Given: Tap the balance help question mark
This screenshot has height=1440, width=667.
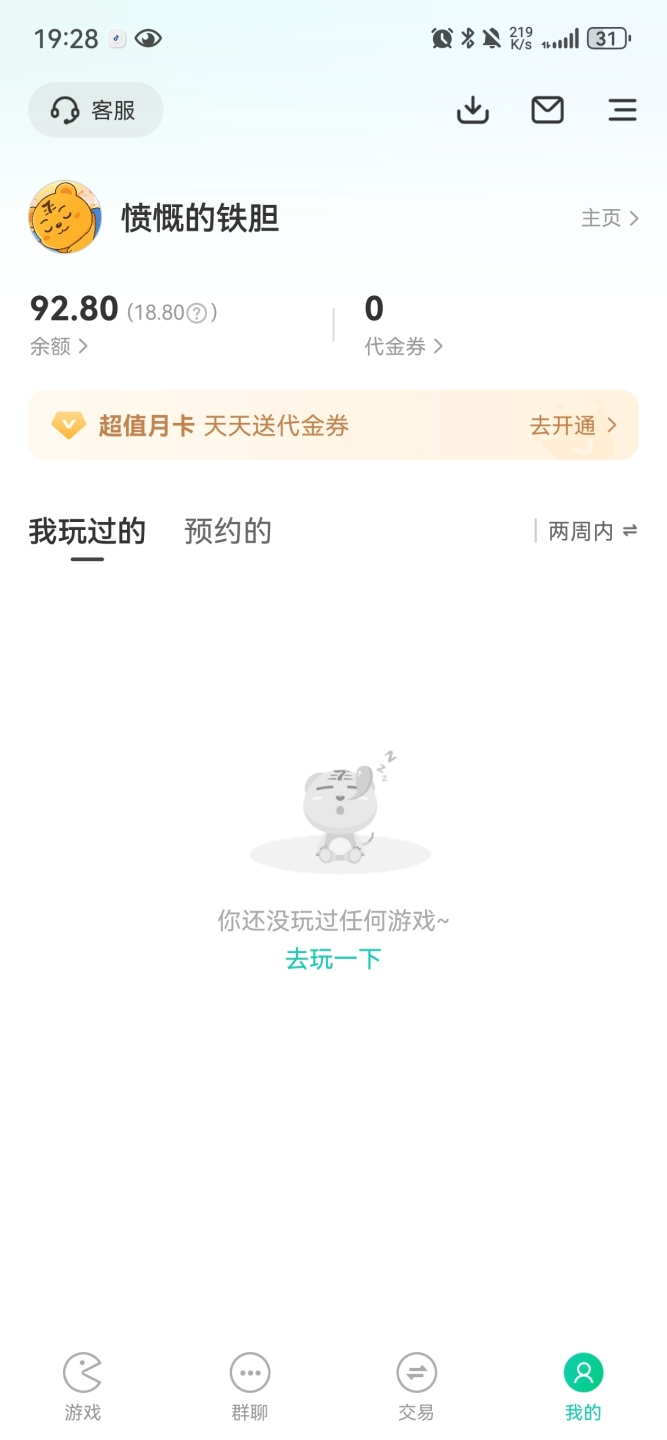Looking at the screenshot, I should coord(197,313).
